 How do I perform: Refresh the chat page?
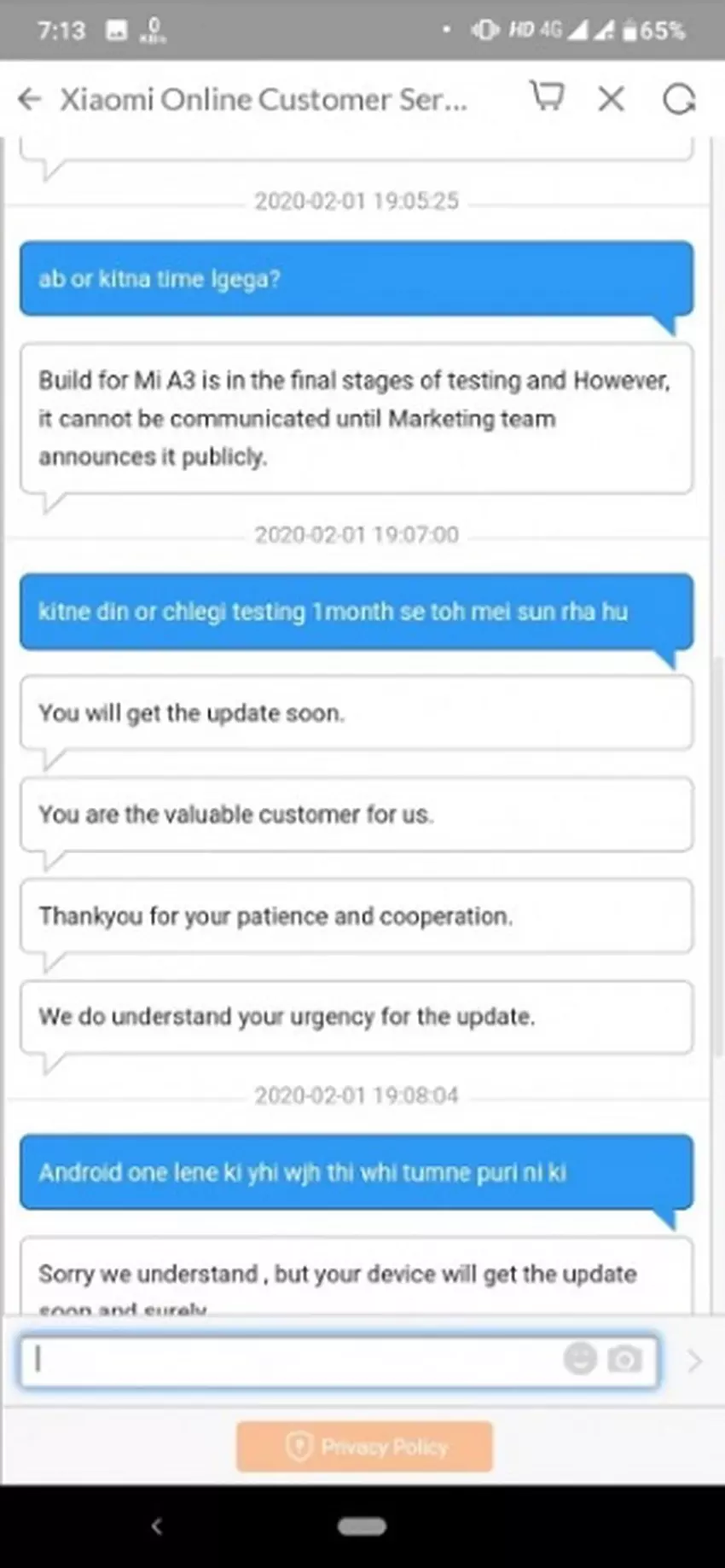[x=679, y=99]
